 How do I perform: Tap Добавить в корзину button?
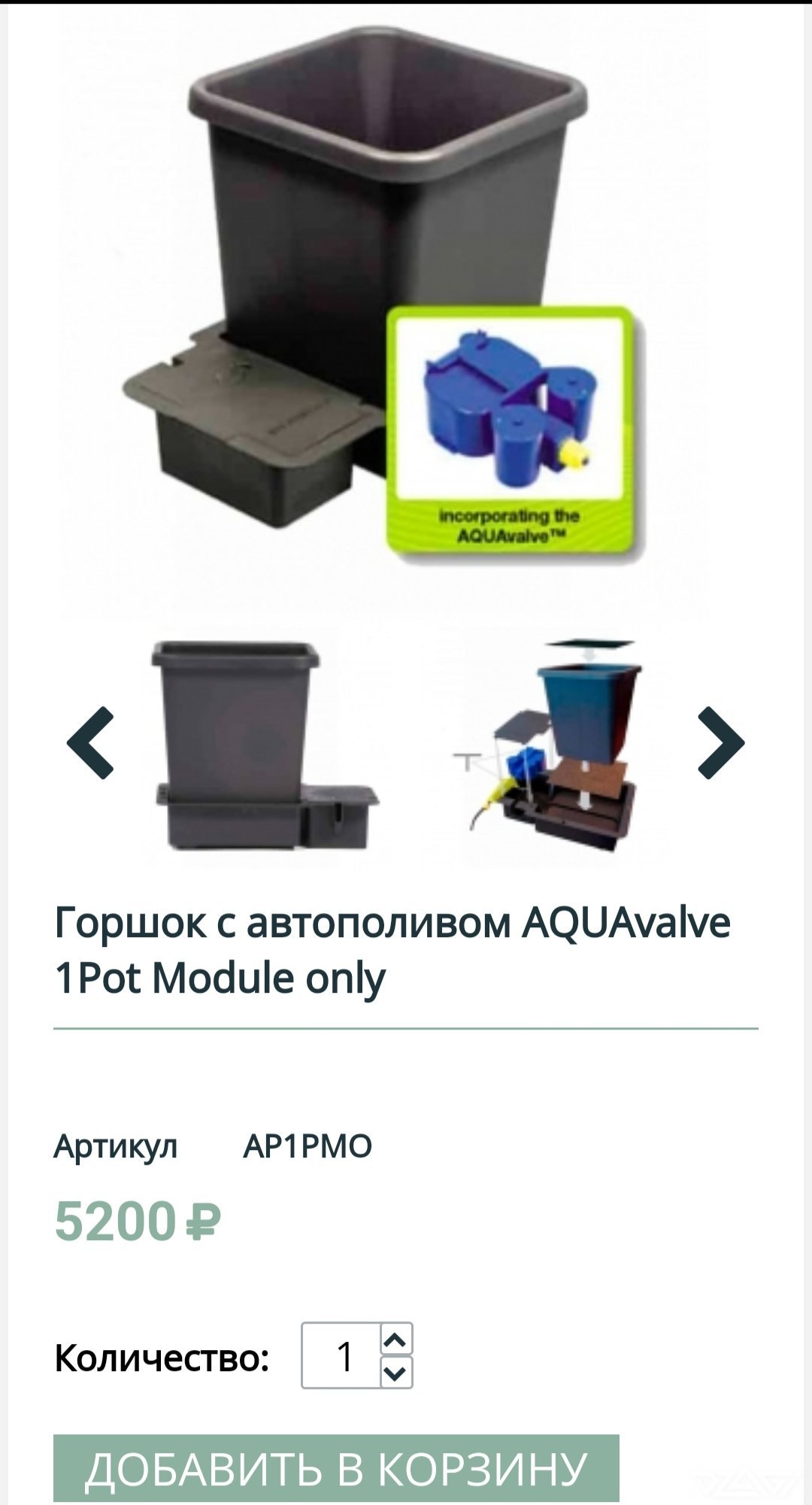(336, 1467)
